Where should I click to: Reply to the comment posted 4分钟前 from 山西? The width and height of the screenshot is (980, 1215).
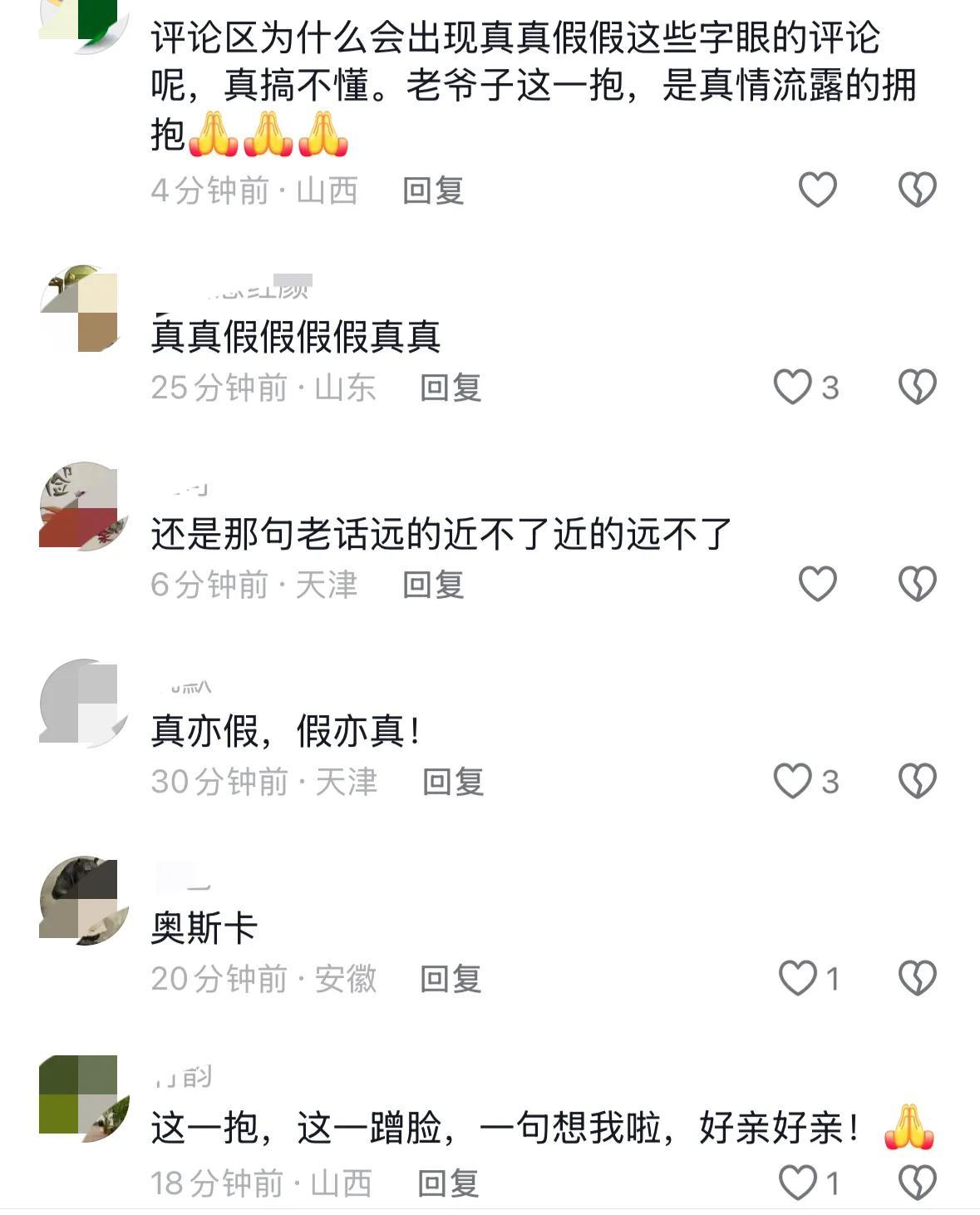433,190
